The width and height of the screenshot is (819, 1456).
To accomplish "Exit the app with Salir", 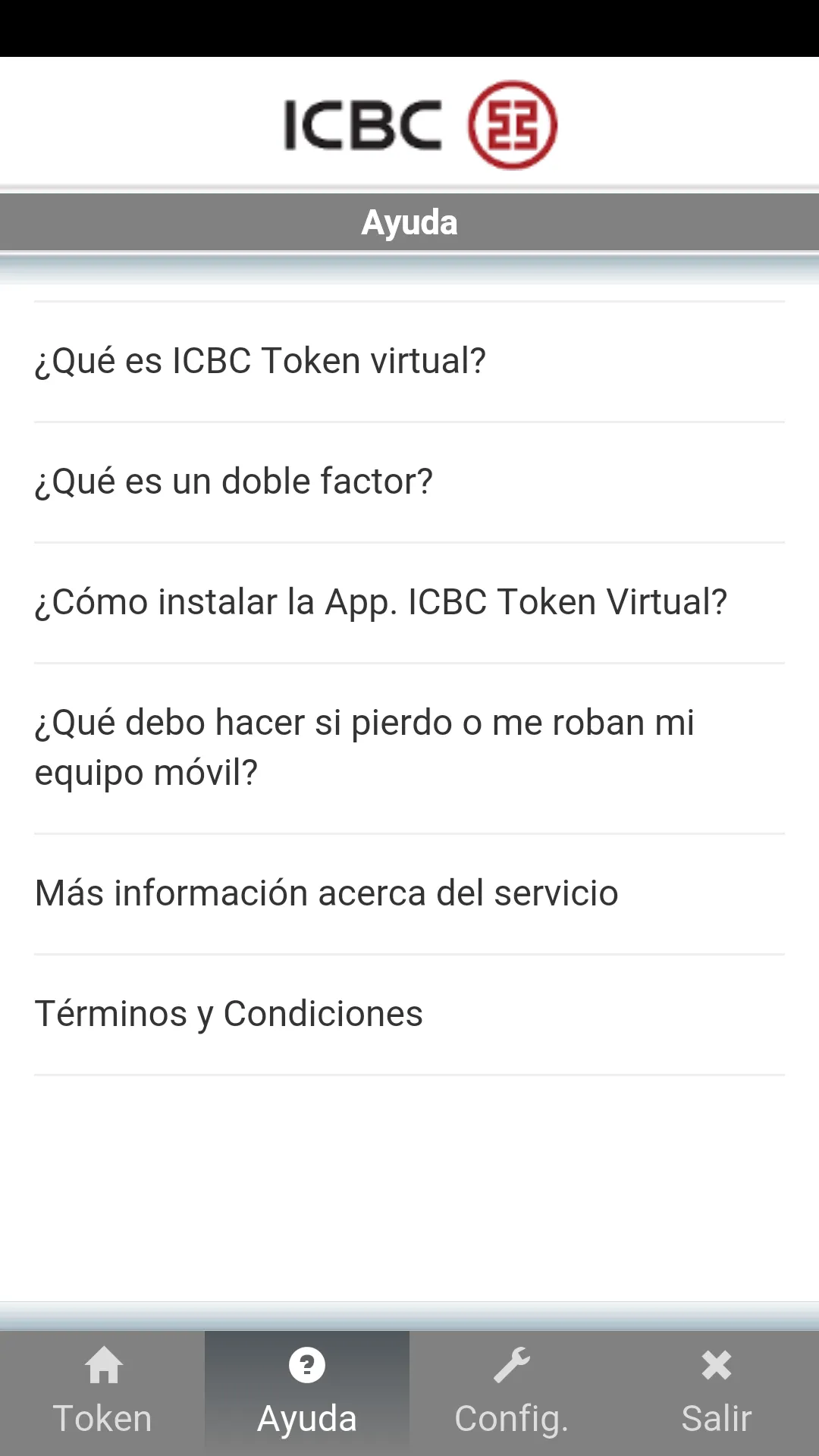I will pyautogui.click(x=717, y=1393).
